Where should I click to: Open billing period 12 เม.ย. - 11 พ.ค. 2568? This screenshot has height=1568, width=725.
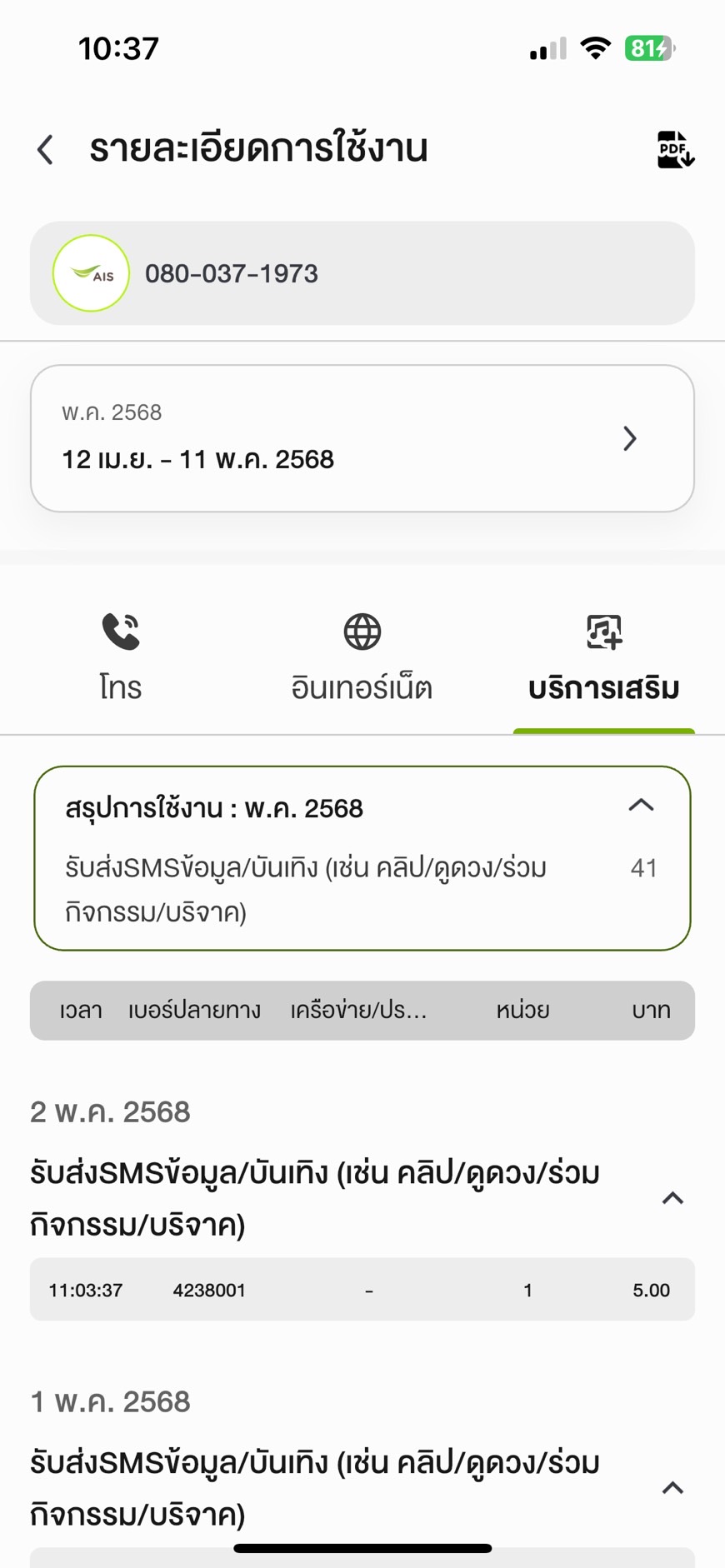click(x=362, y=438)
